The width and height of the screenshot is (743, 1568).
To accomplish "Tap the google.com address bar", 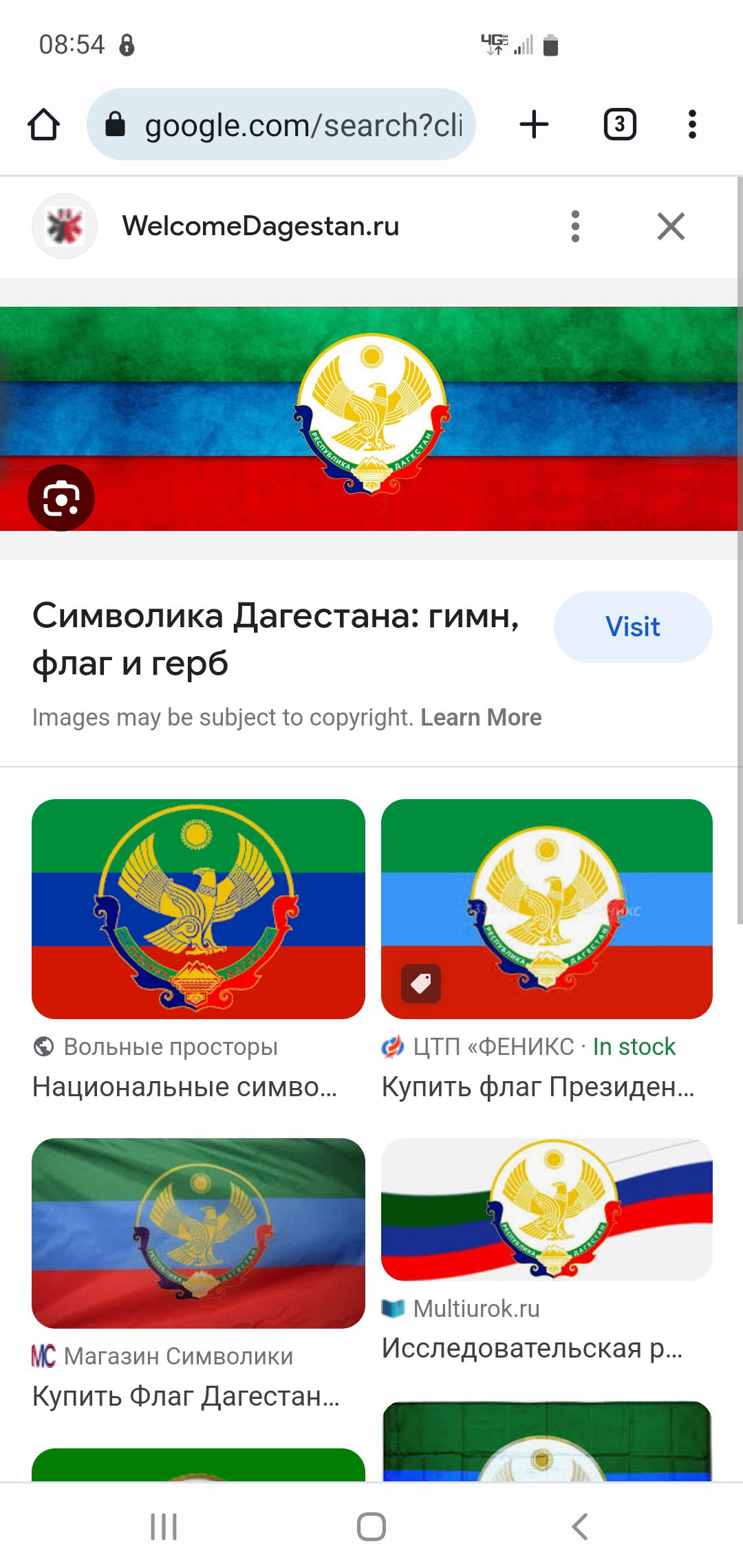I will click(x=281, y=124).
